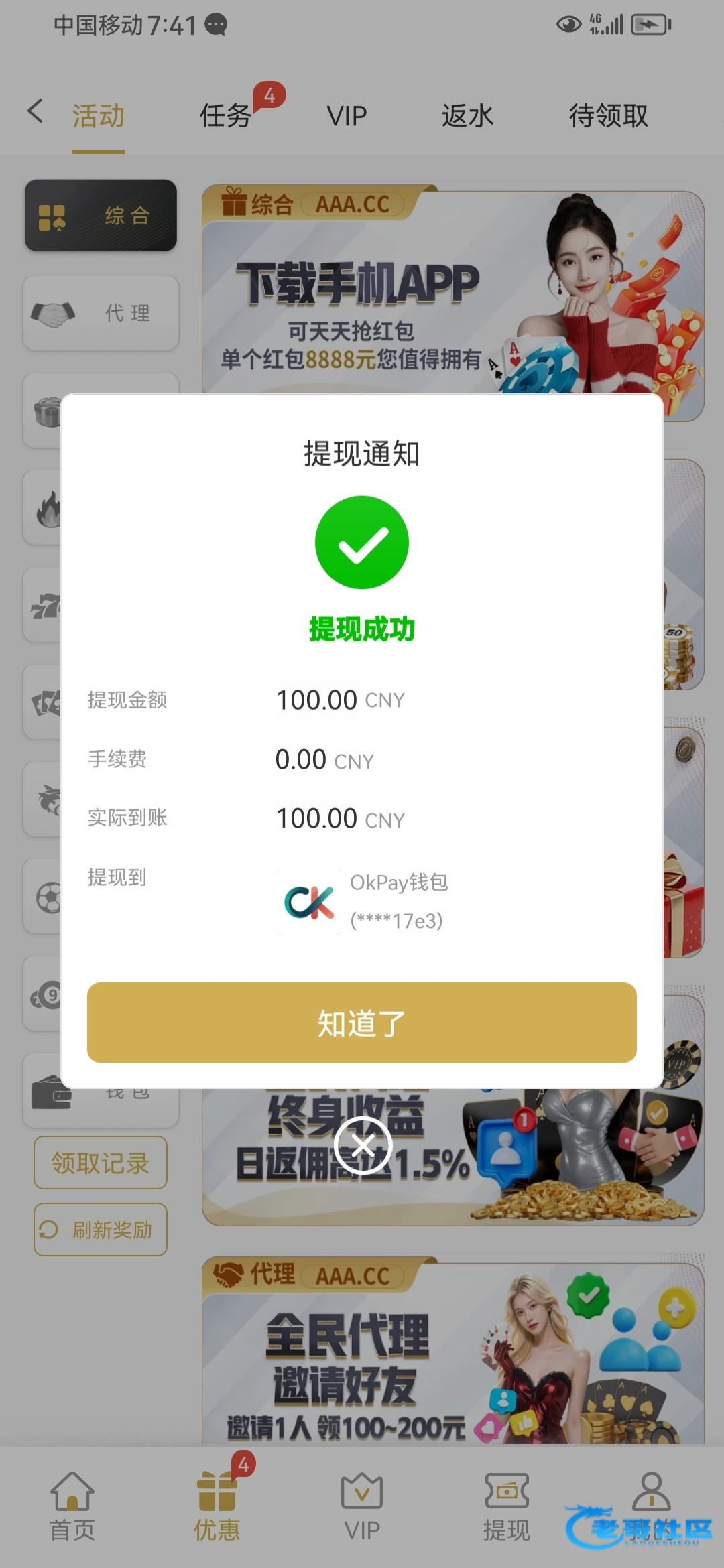
Task: Open the 待领取 tab
Action: (x=608, y=116)
